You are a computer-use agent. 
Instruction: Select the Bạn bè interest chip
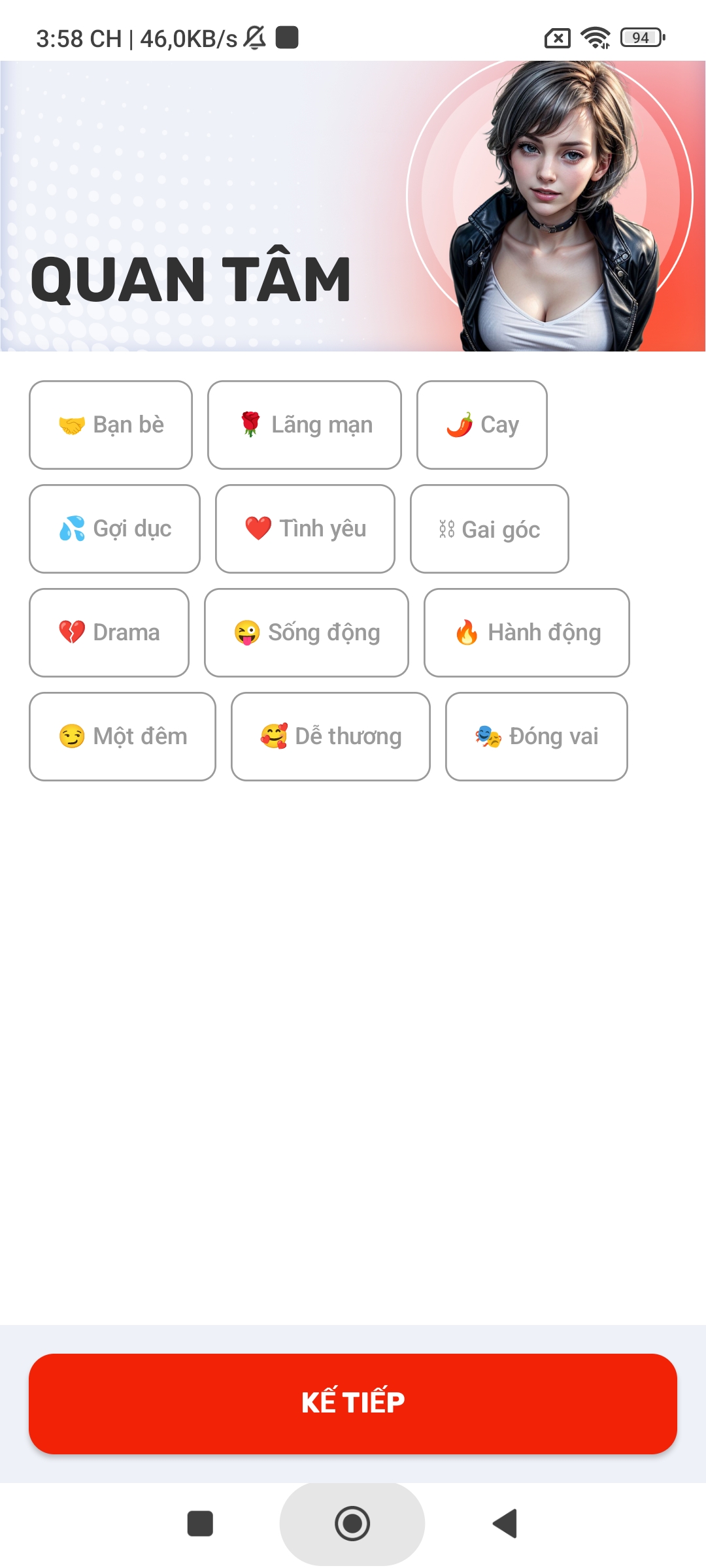111,425
